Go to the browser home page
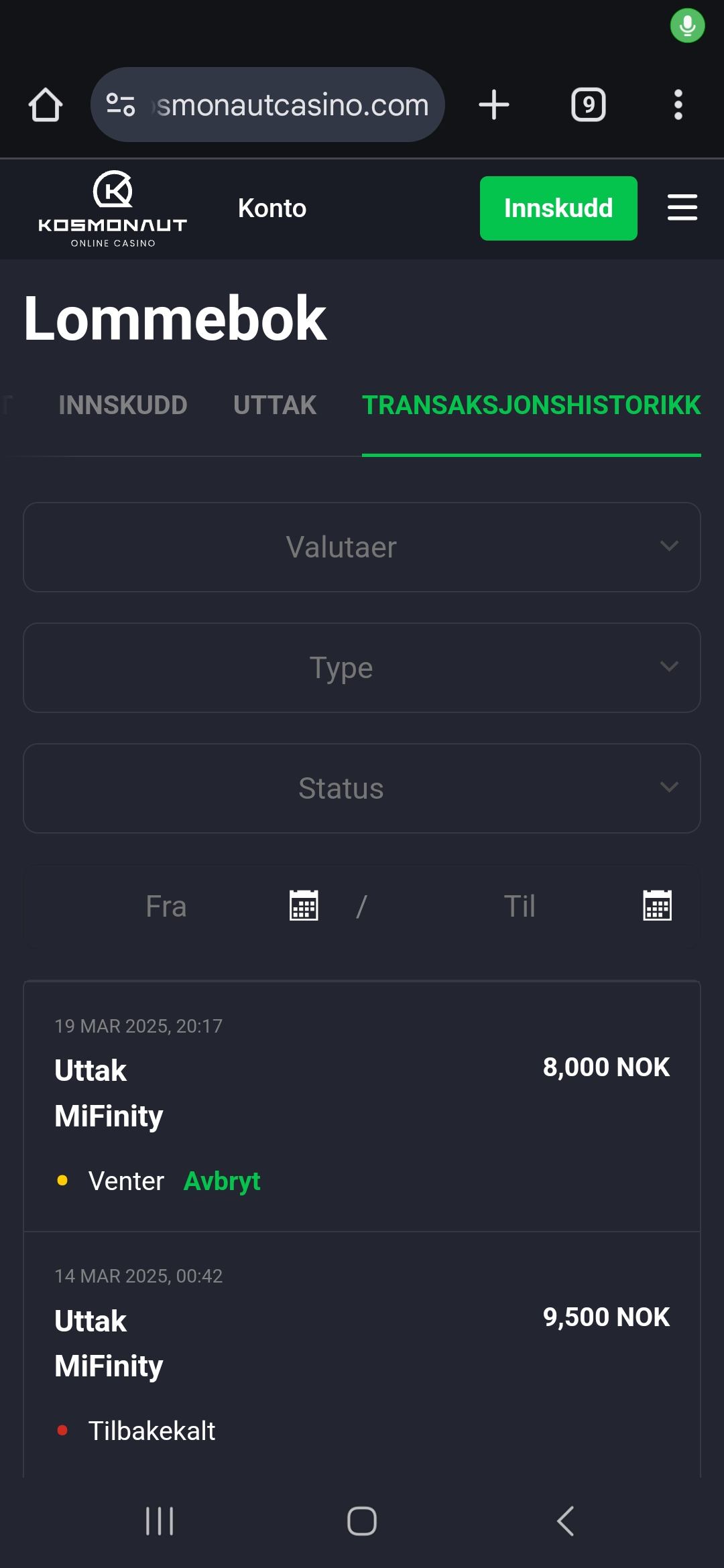This screenshot has height=1568, width=724. 46,105
